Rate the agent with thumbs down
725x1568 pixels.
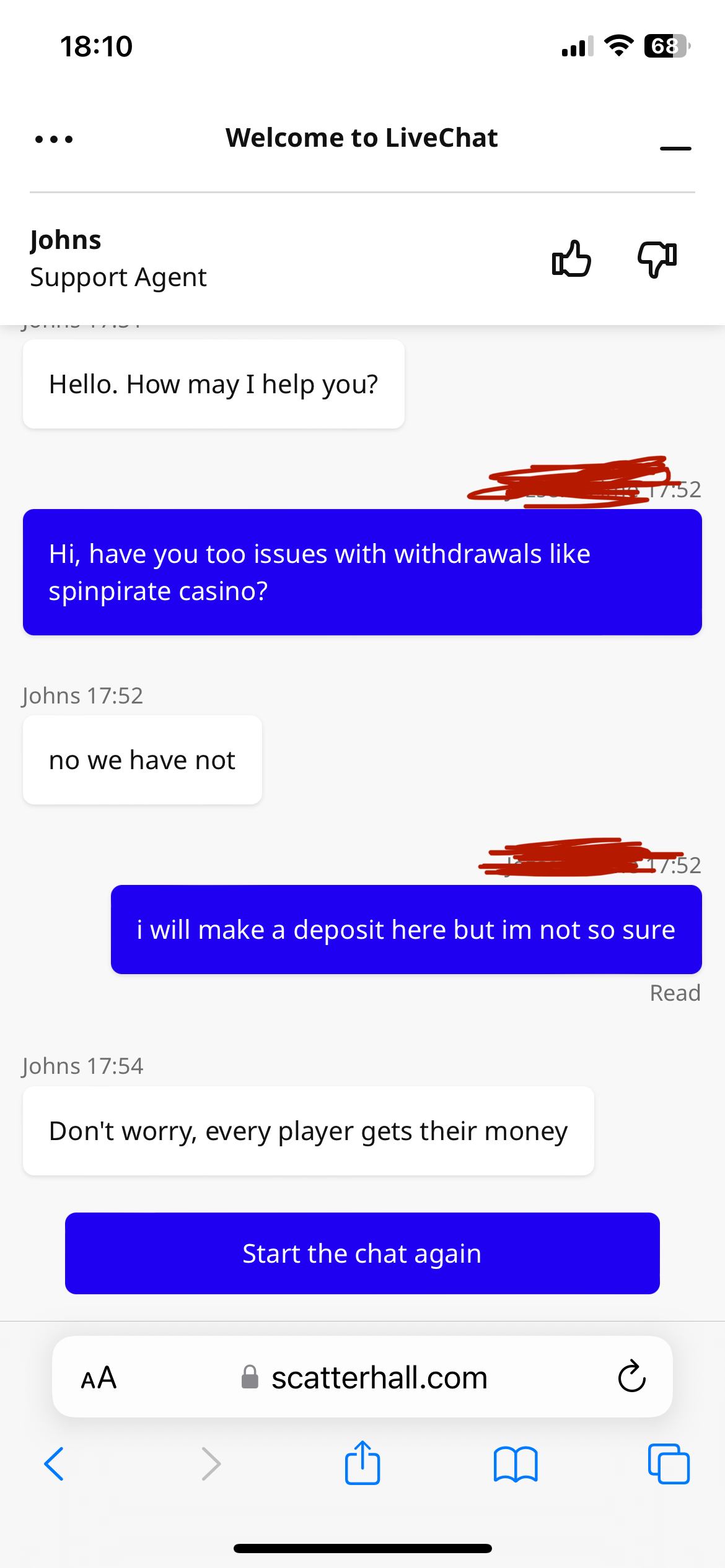[657, 259]
